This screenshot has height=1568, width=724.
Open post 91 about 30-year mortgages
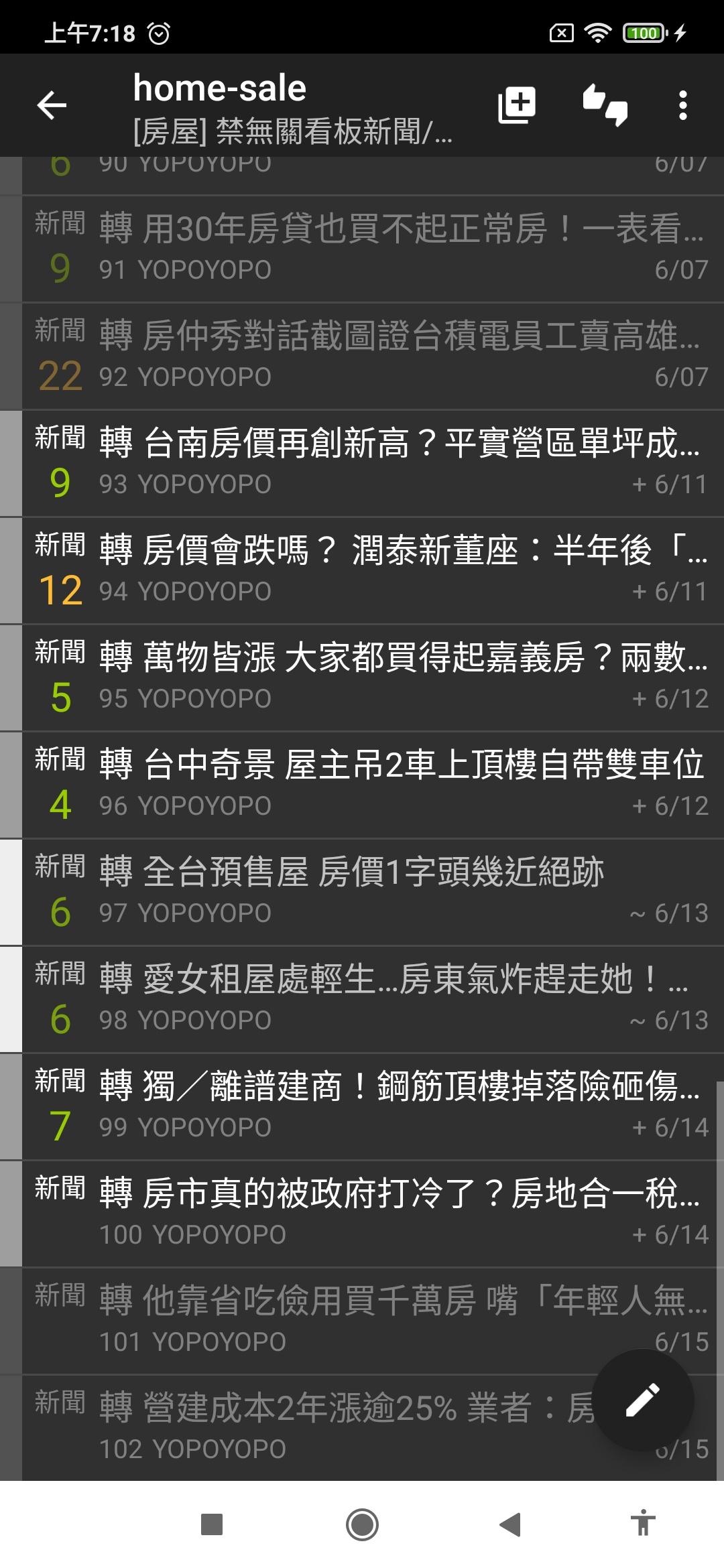coord(373,249)
